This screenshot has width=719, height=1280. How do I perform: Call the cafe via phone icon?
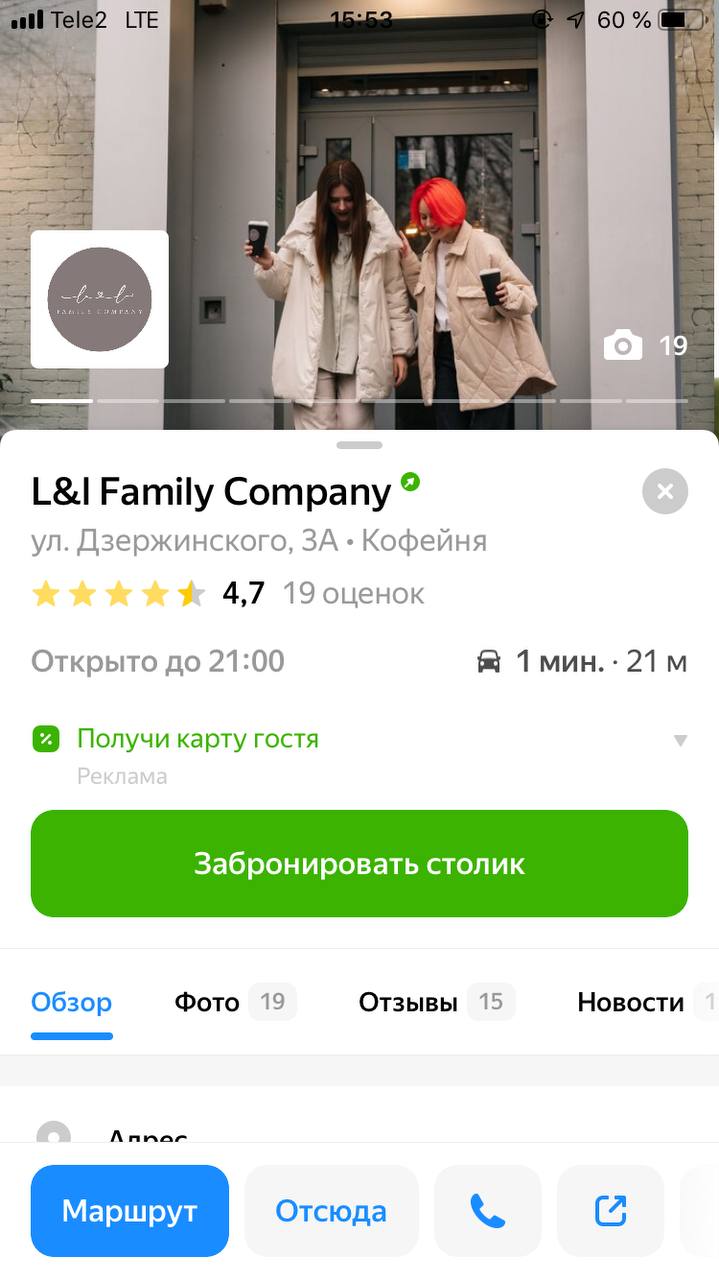point(487,1211)
